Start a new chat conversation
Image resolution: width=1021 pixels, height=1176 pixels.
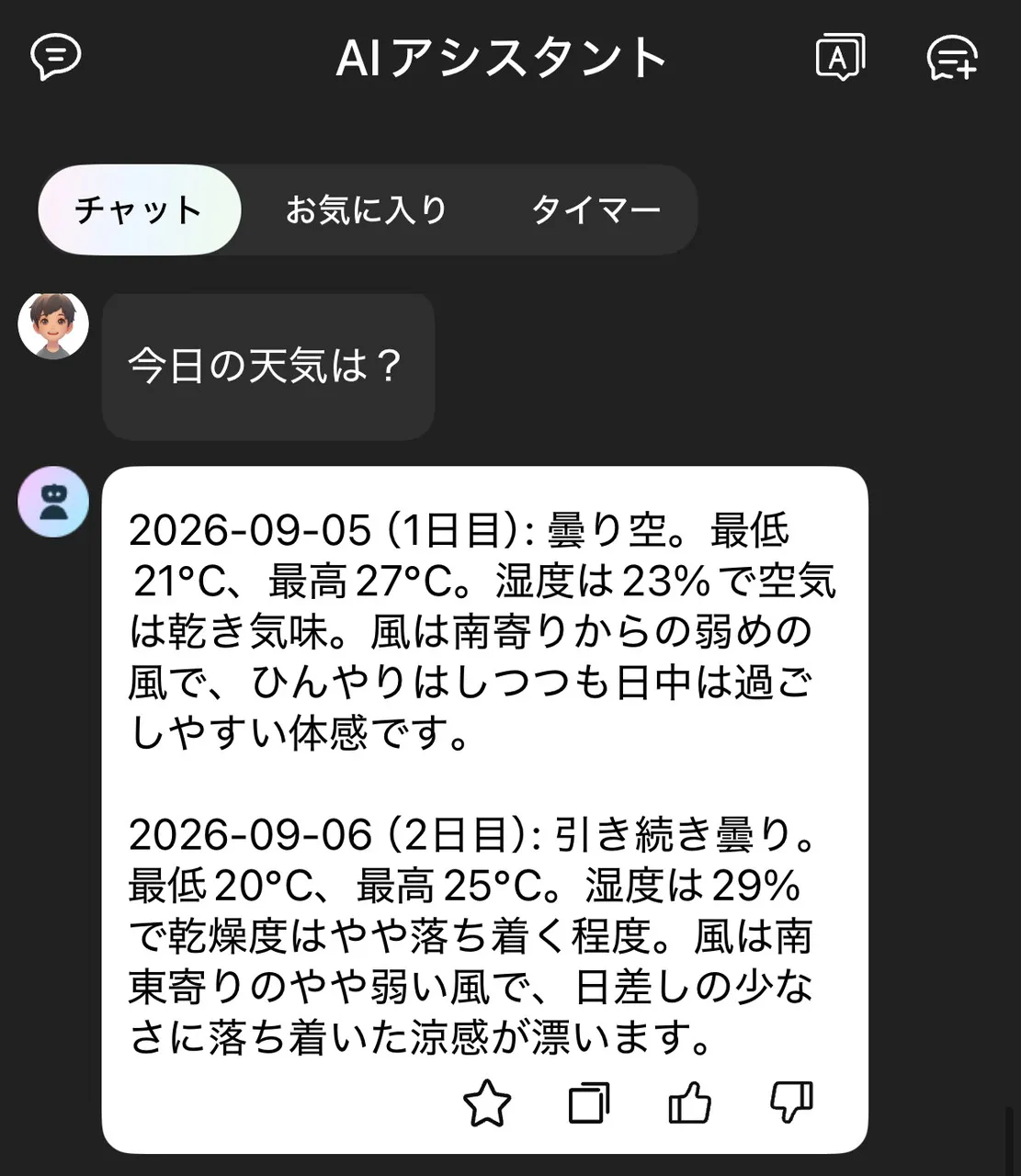(952, 58)
